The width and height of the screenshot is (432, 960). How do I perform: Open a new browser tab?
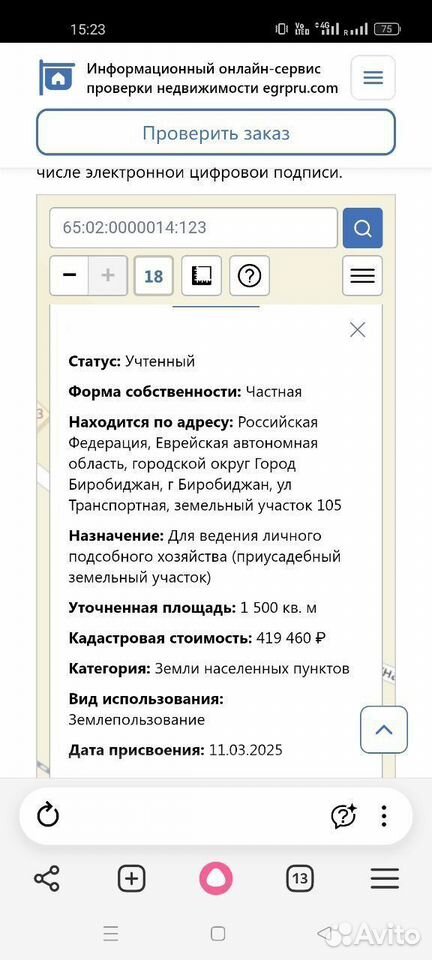pyautogui.click(x=131, y=880)
